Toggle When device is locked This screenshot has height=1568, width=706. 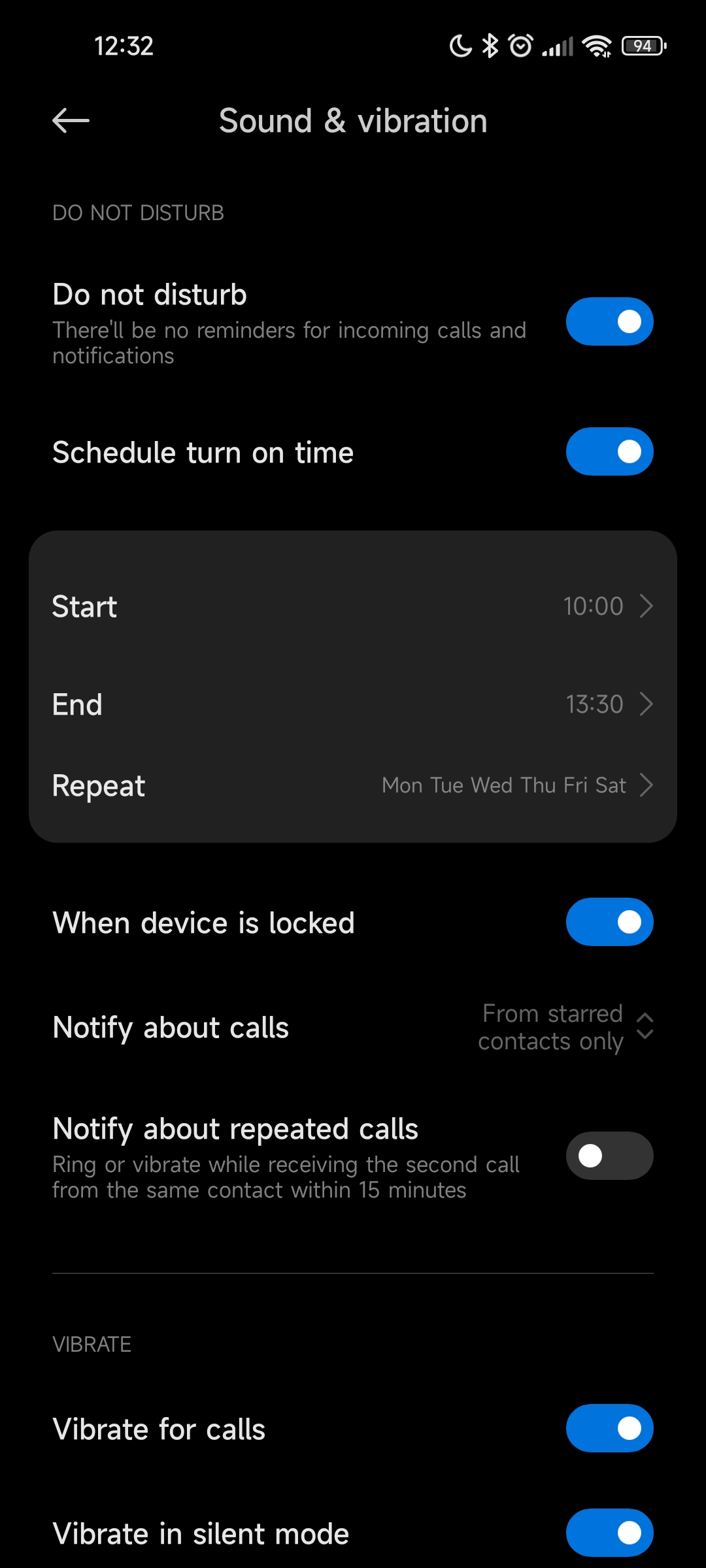tap(609, 922)
